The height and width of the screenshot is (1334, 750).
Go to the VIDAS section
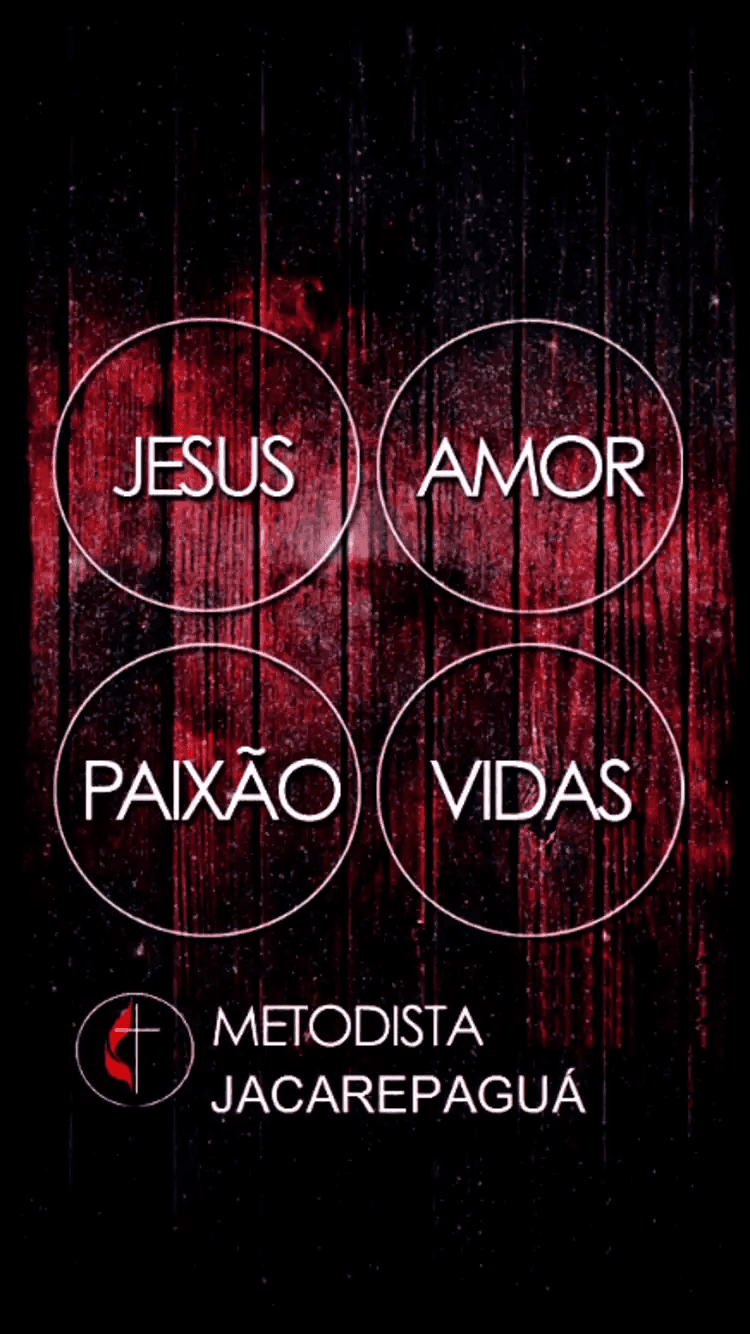point(531,790)
